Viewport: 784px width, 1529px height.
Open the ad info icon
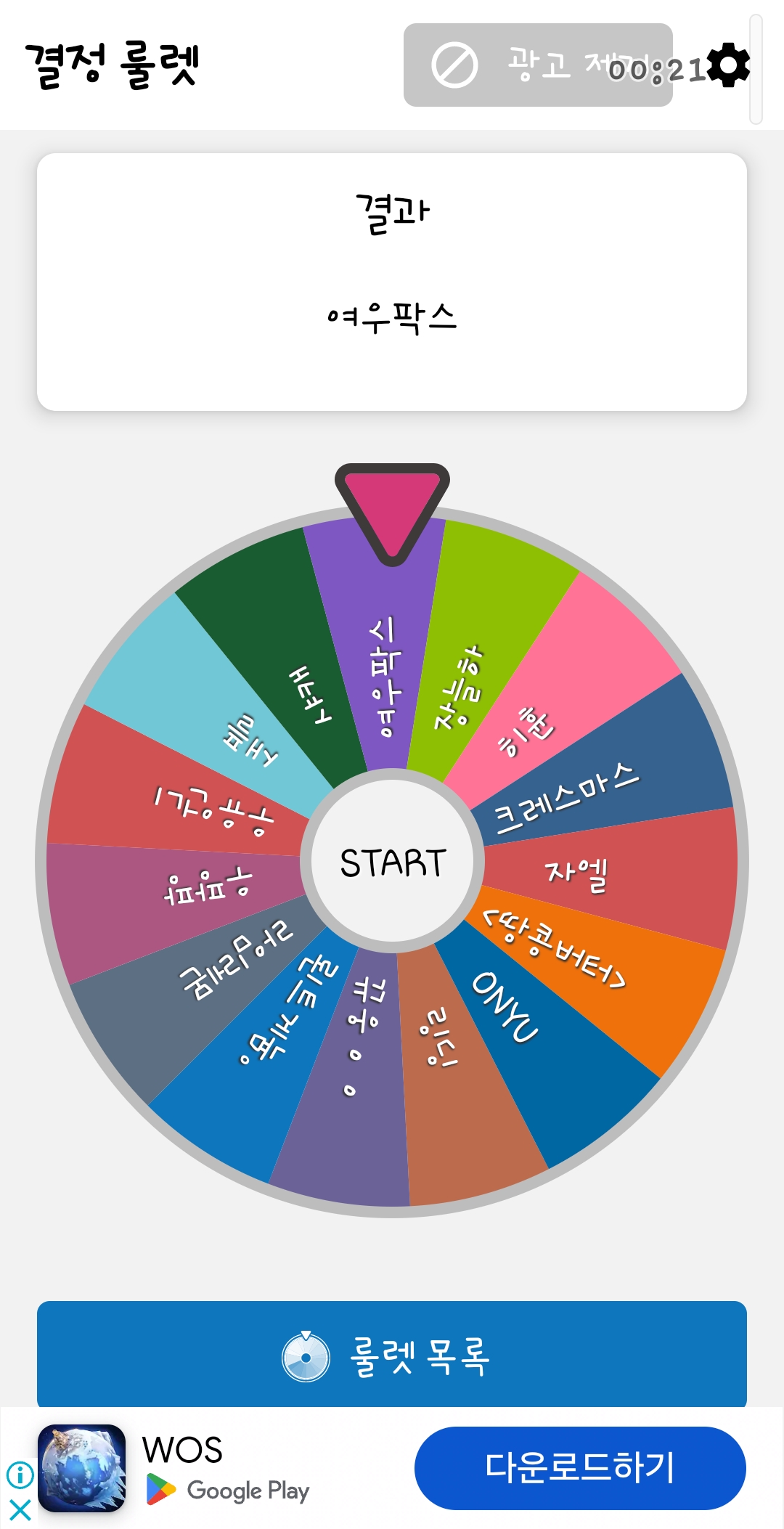pyautogui.click(x=20, y=1475)
